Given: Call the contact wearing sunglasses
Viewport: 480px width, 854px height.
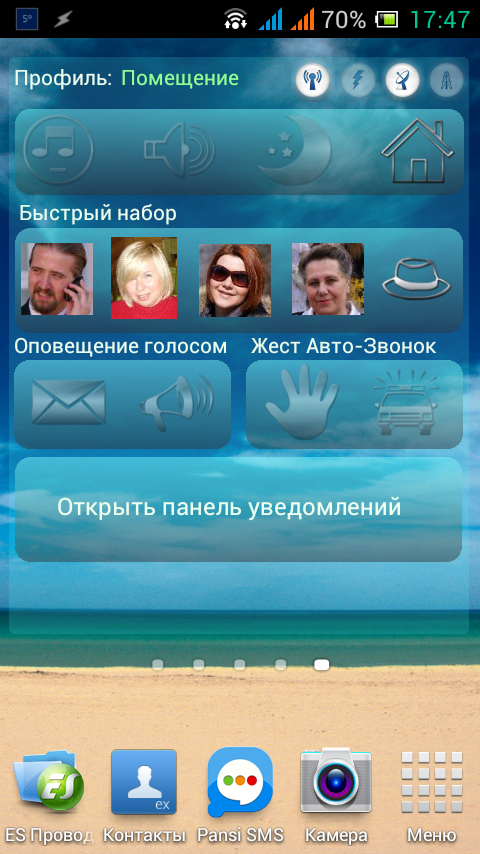Looking at the screenshot, I should pos(234,280).
